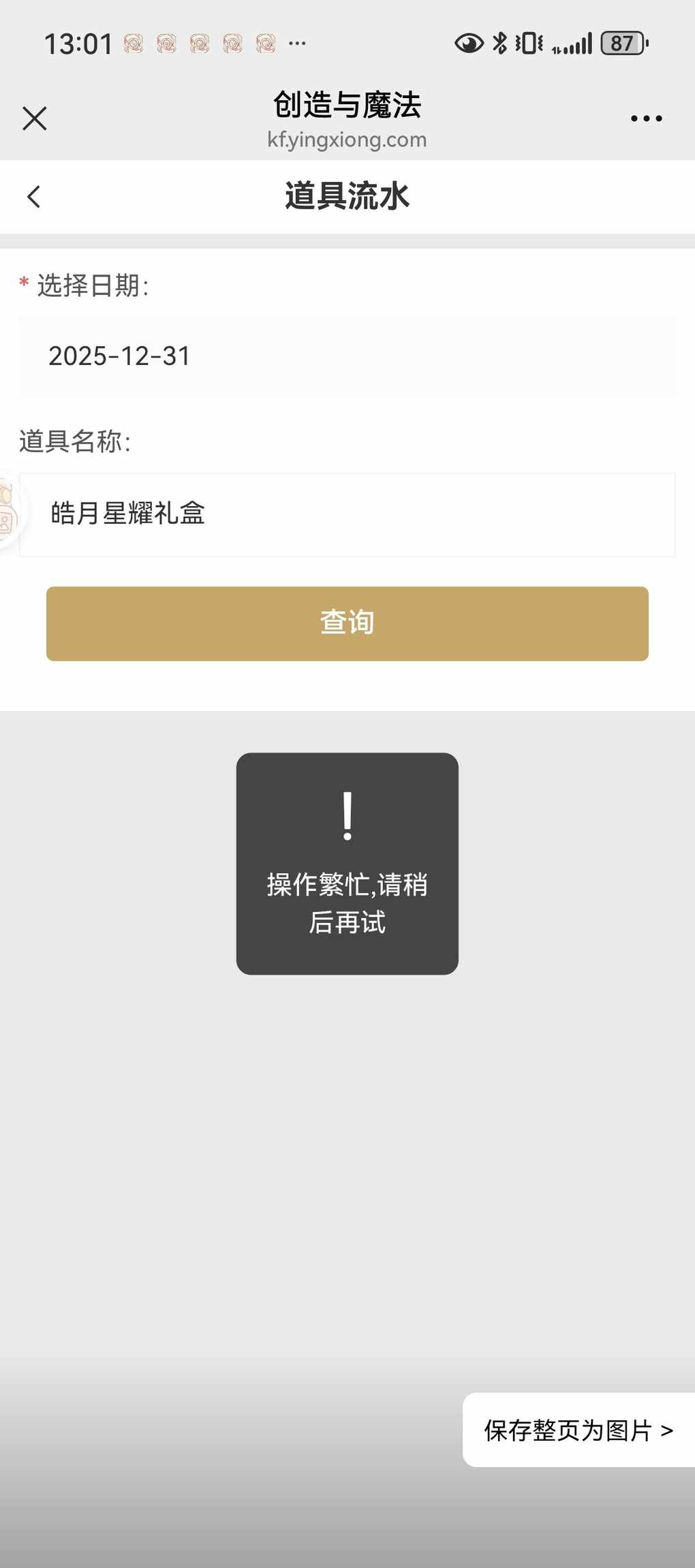Tap the 查询 query button
This screenshot has width=695, height=1568.
pos(347,623)
